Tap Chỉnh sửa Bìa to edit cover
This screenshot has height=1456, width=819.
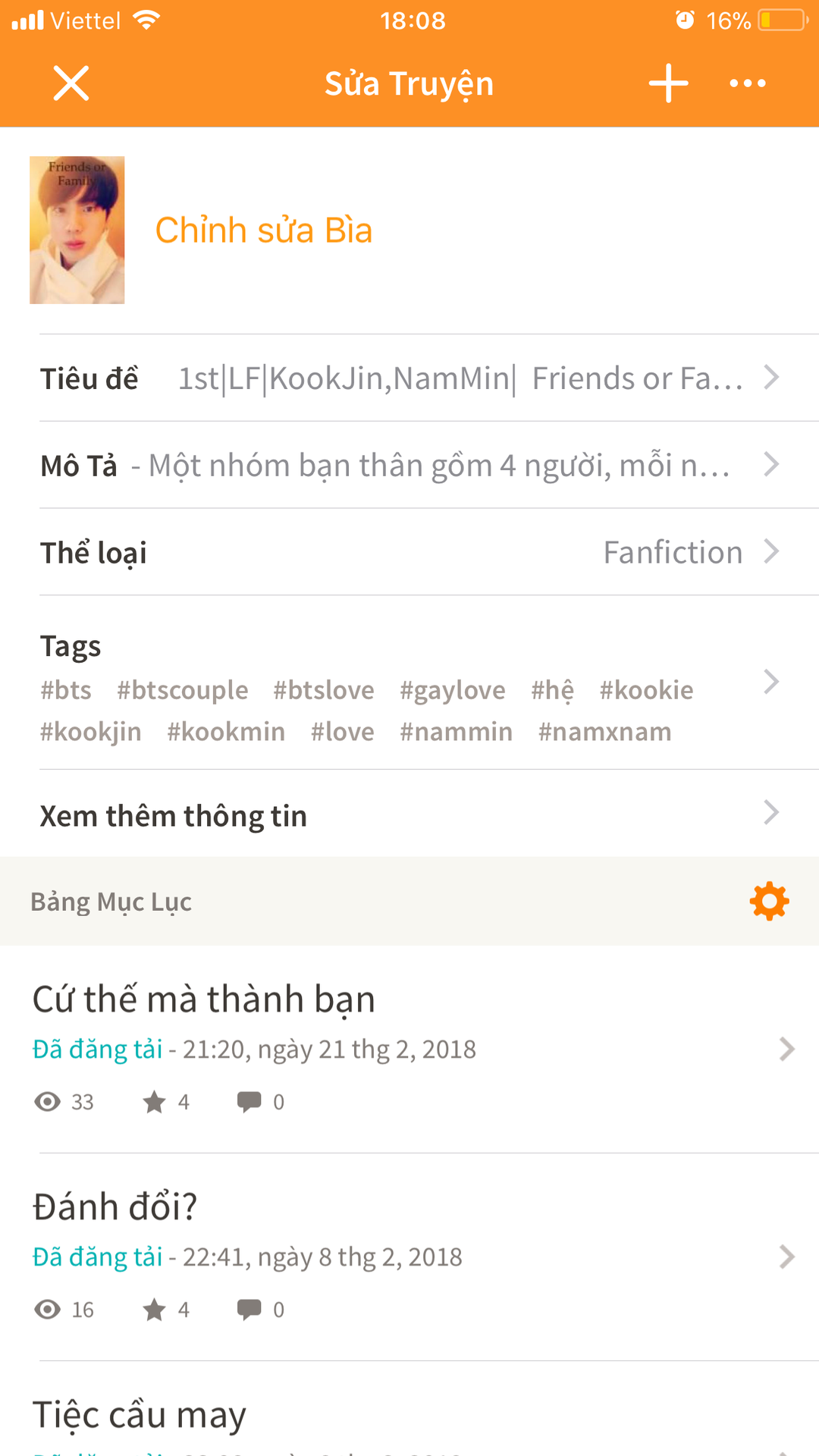263,231
